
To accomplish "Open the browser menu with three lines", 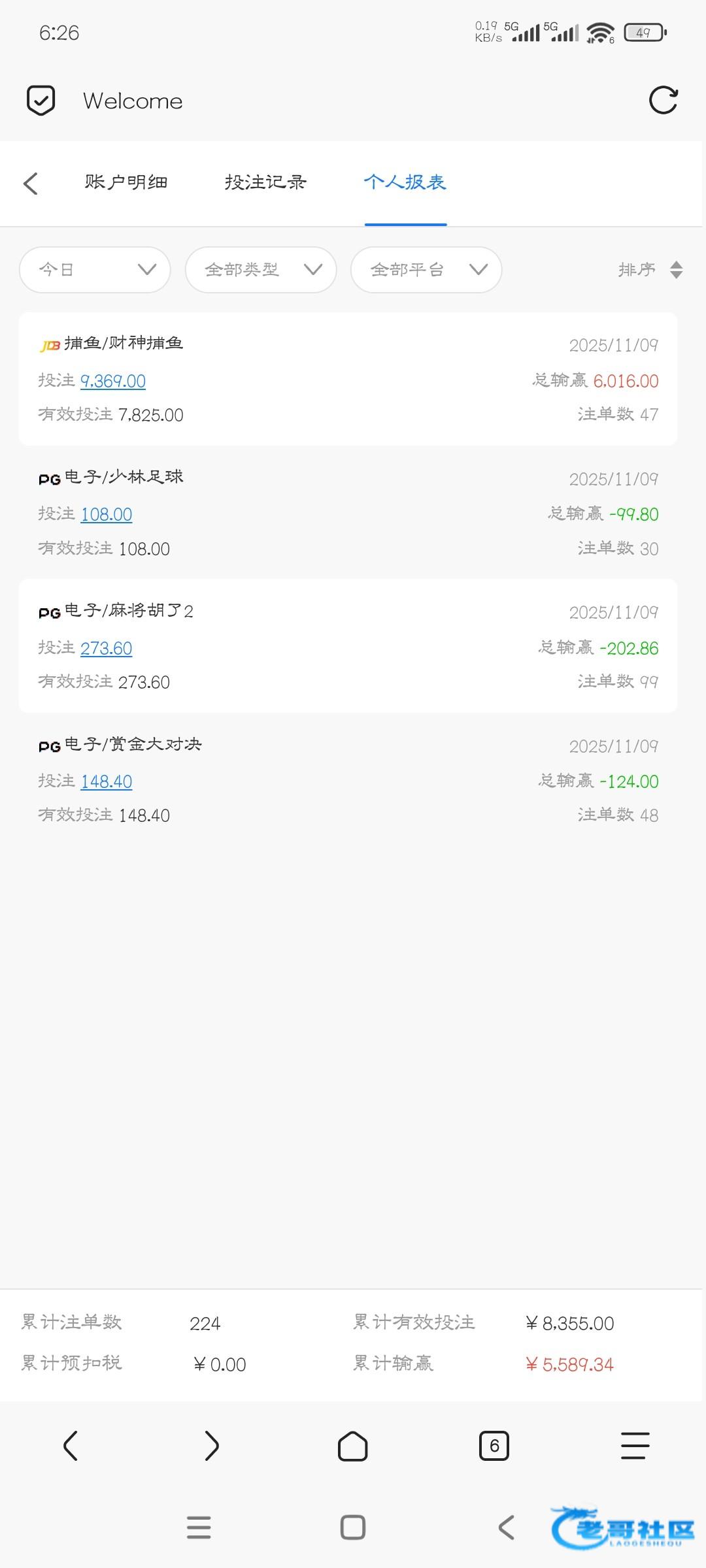I will pyautogui.click(x=635, y=1446).
